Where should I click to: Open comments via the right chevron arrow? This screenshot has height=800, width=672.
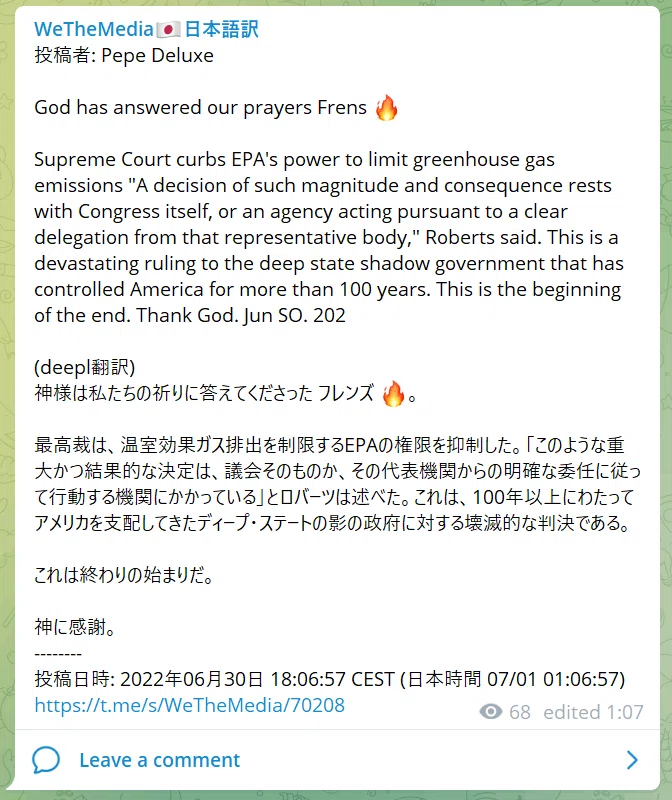click(x=632, y=760)
